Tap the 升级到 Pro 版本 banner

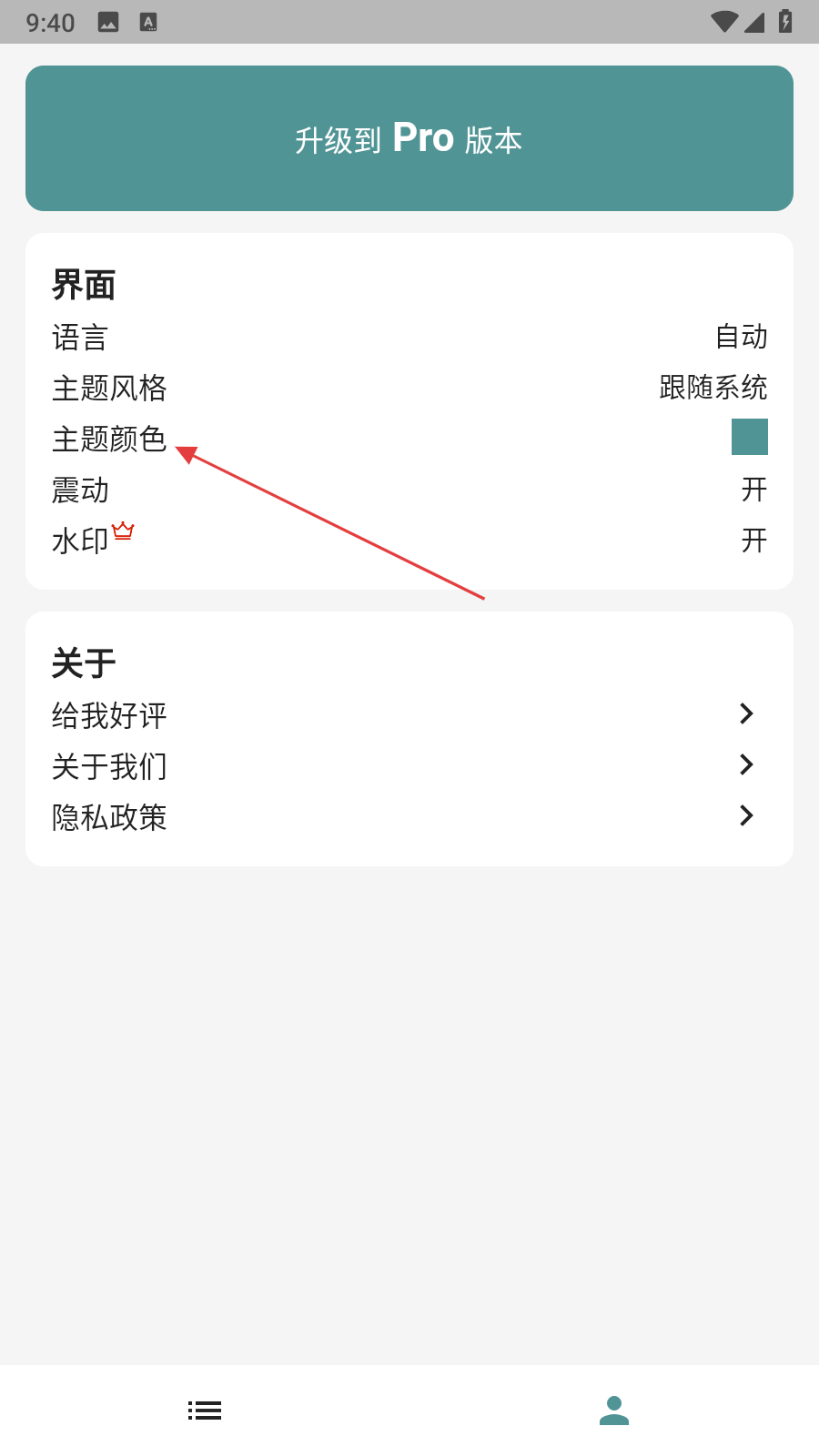[x=409, y=138]
